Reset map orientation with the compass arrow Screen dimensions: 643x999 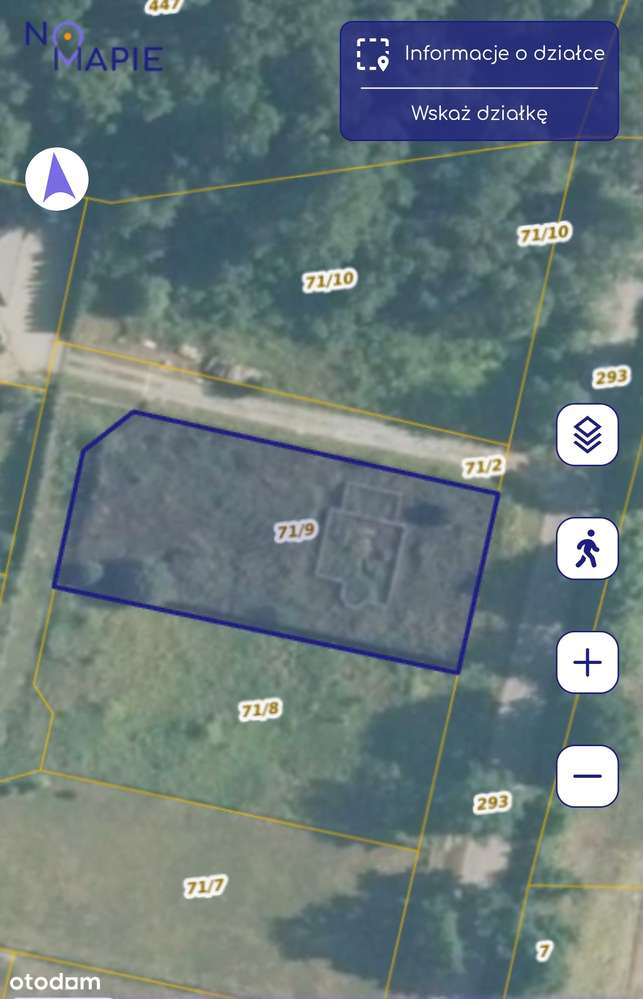[x=57, y=179]
